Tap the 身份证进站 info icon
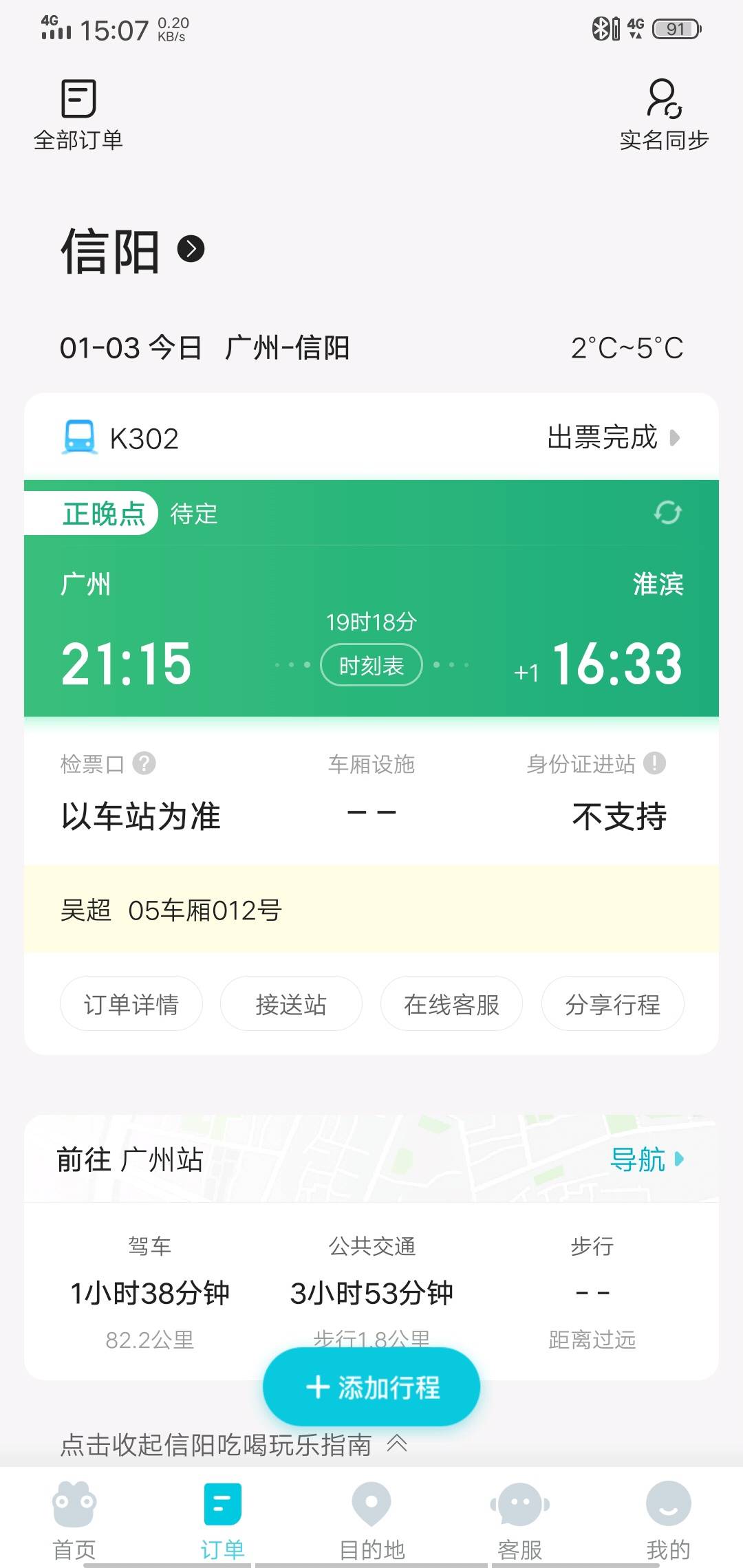 pyautogui.click(x=654, y=763)
